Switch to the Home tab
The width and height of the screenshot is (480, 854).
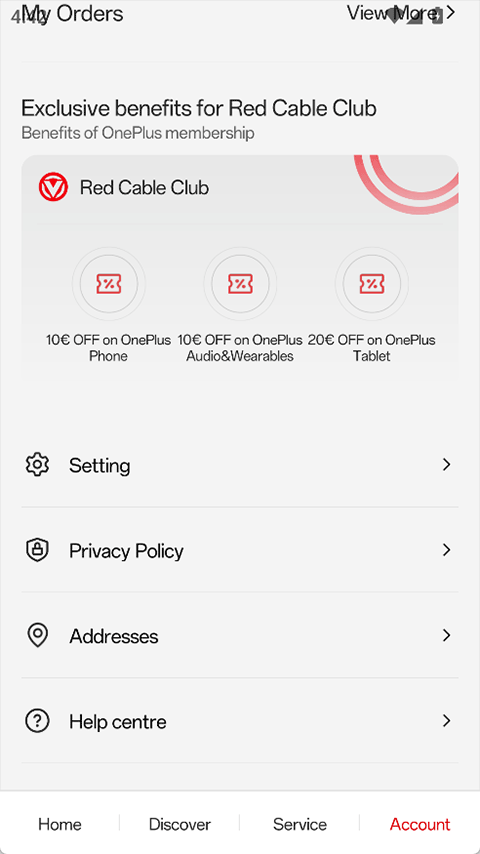point(60,824)
